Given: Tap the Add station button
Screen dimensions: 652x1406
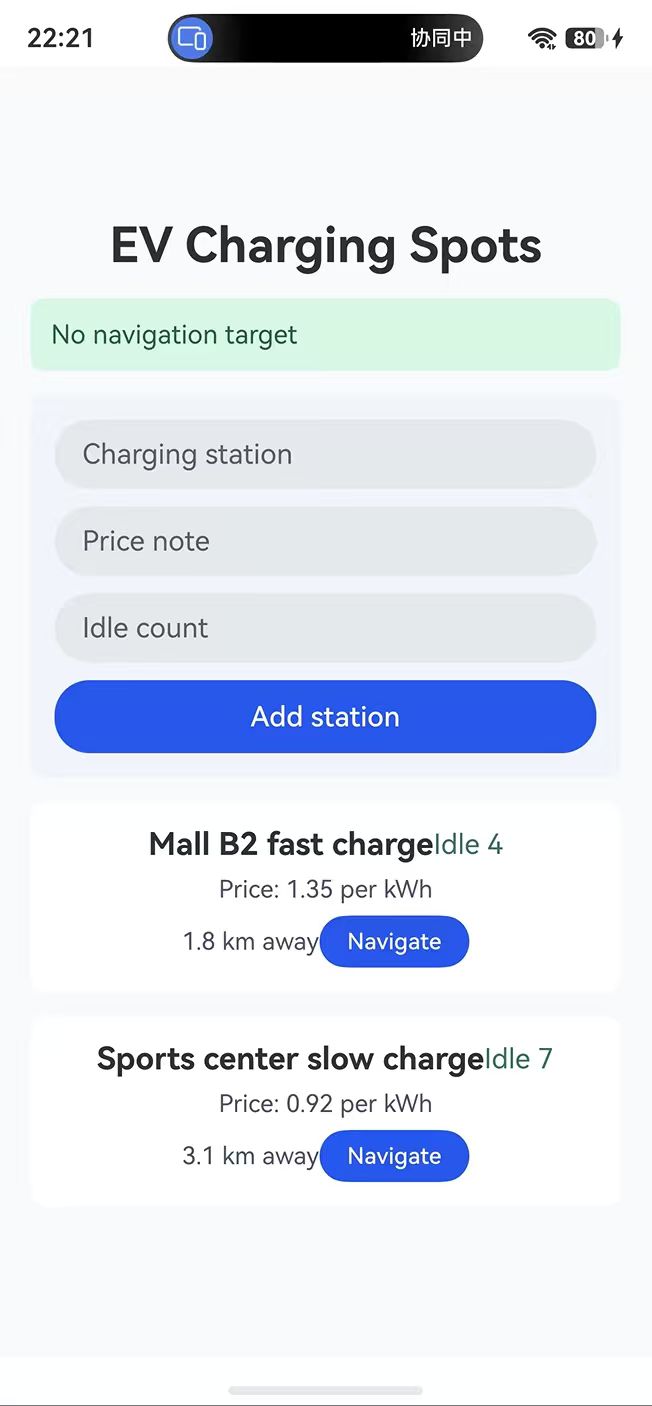Looking at the screenshot, I should (325, 716).
